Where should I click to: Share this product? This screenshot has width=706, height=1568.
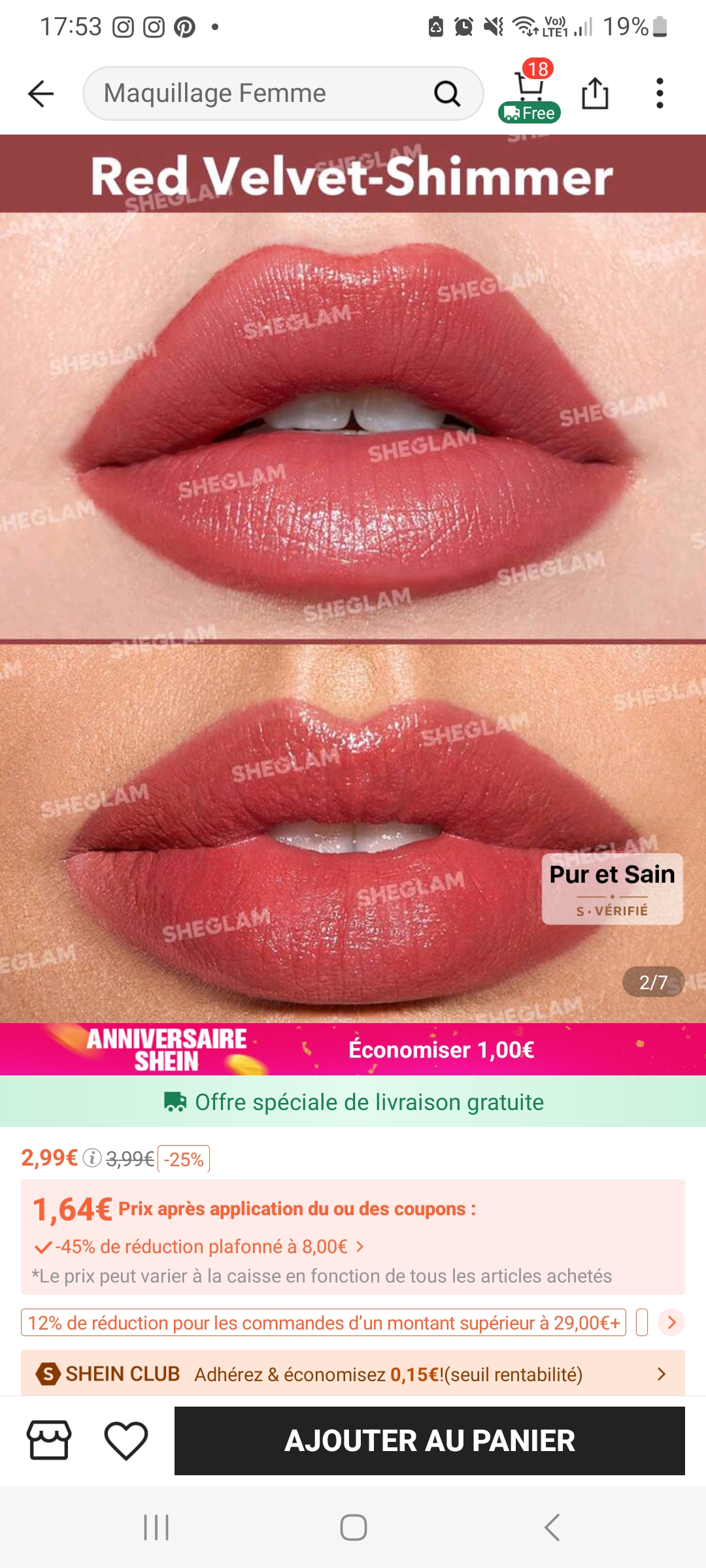[595, 93]
